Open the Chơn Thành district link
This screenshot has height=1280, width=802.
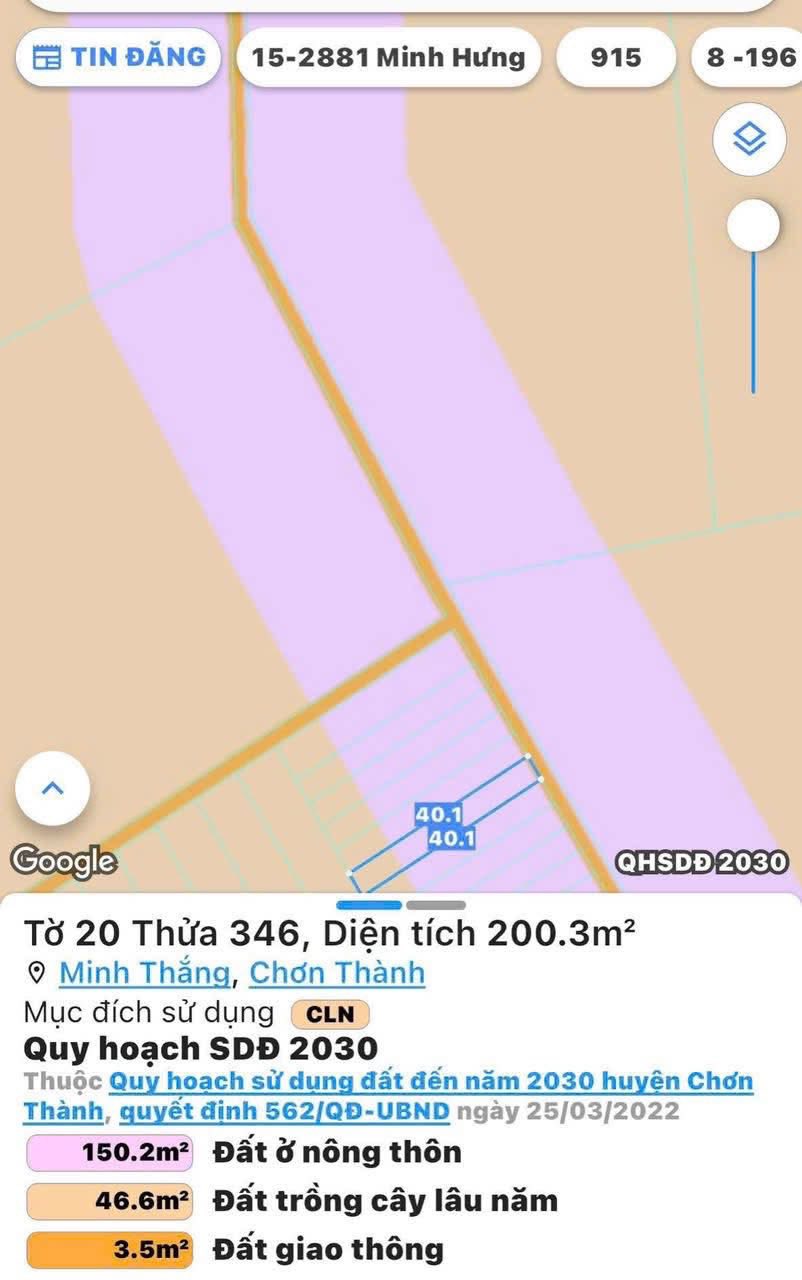click(337, 972)
